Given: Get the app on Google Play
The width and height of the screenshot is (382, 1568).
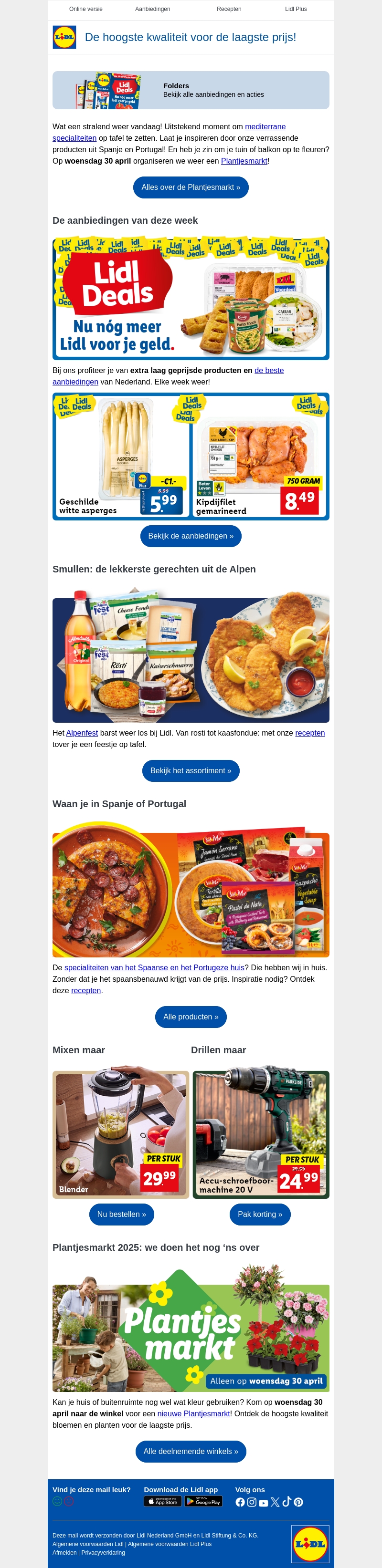Looking at the screenshot, I should (x=203, y=1502).
